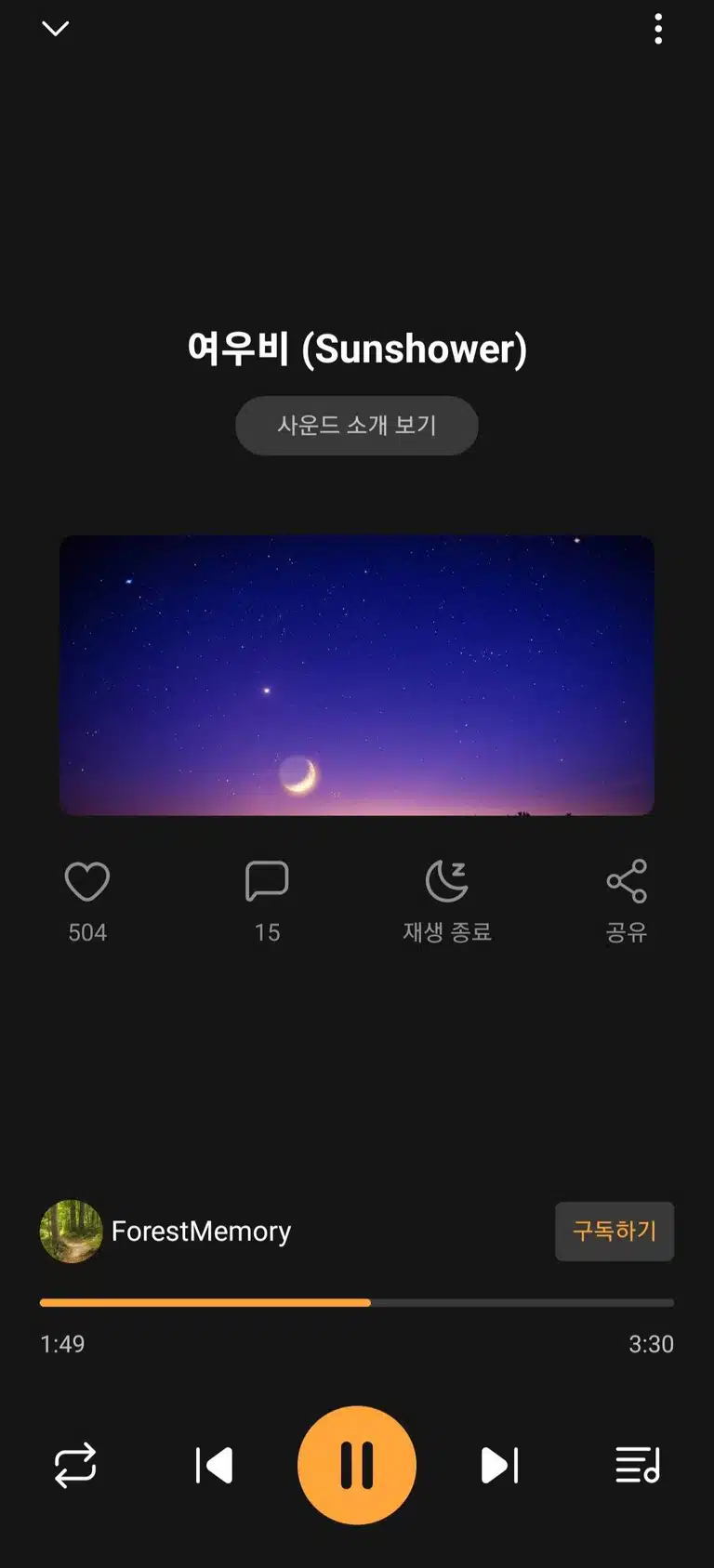Toggle the repeat mode icon

75,1465
